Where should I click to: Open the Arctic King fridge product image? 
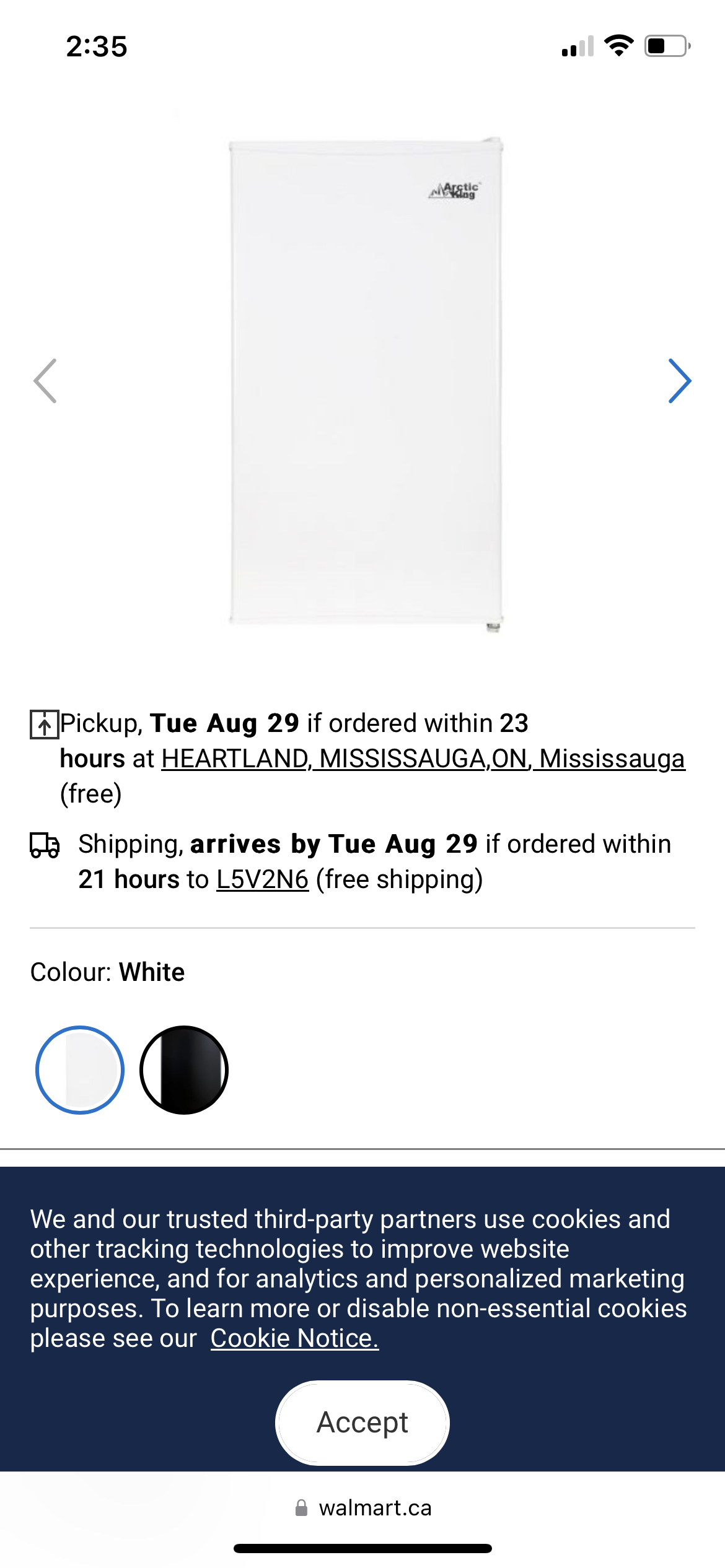click(366, 381)
